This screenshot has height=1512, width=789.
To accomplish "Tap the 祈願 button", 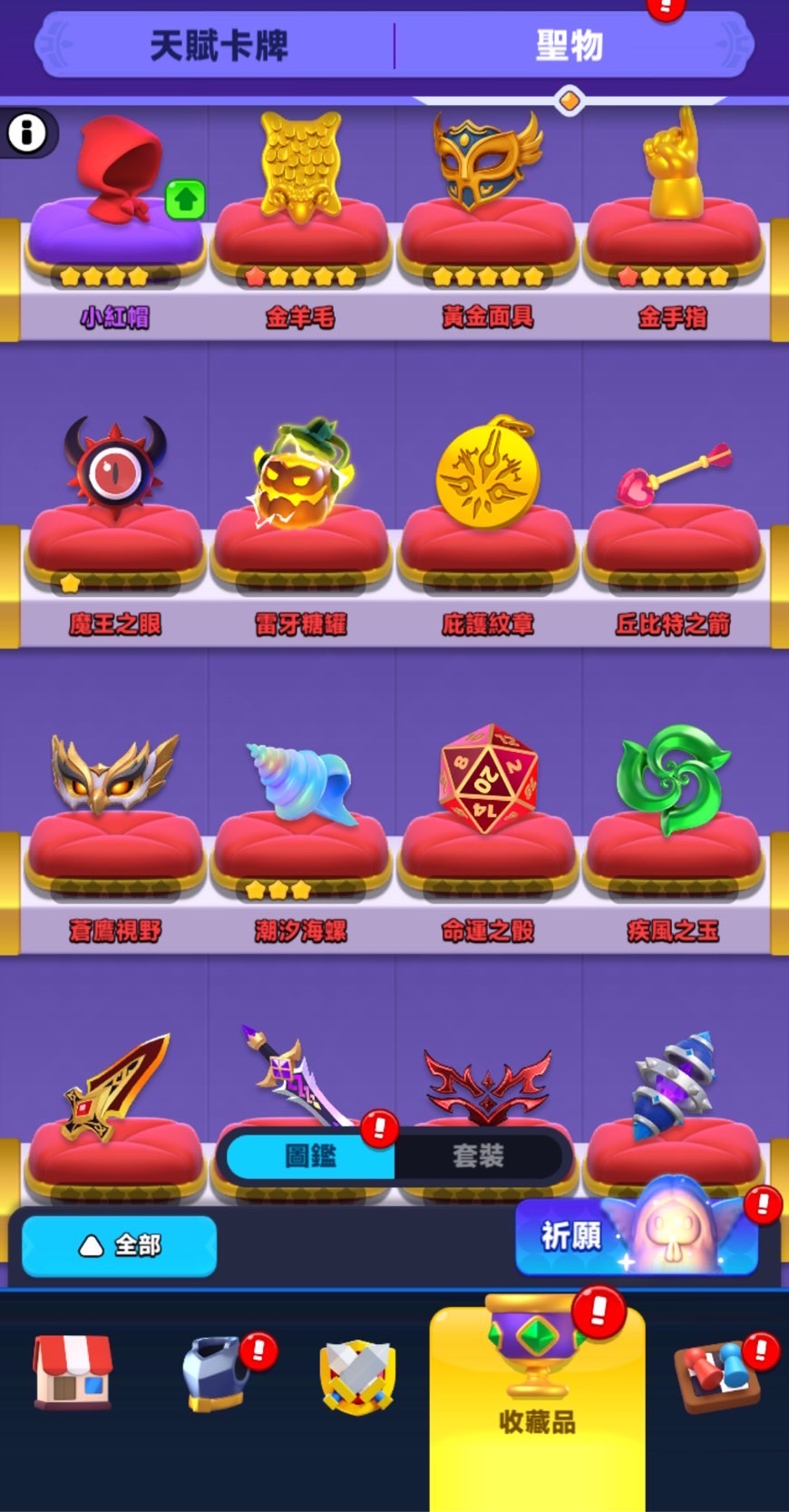I will [x=636, y=1235].
